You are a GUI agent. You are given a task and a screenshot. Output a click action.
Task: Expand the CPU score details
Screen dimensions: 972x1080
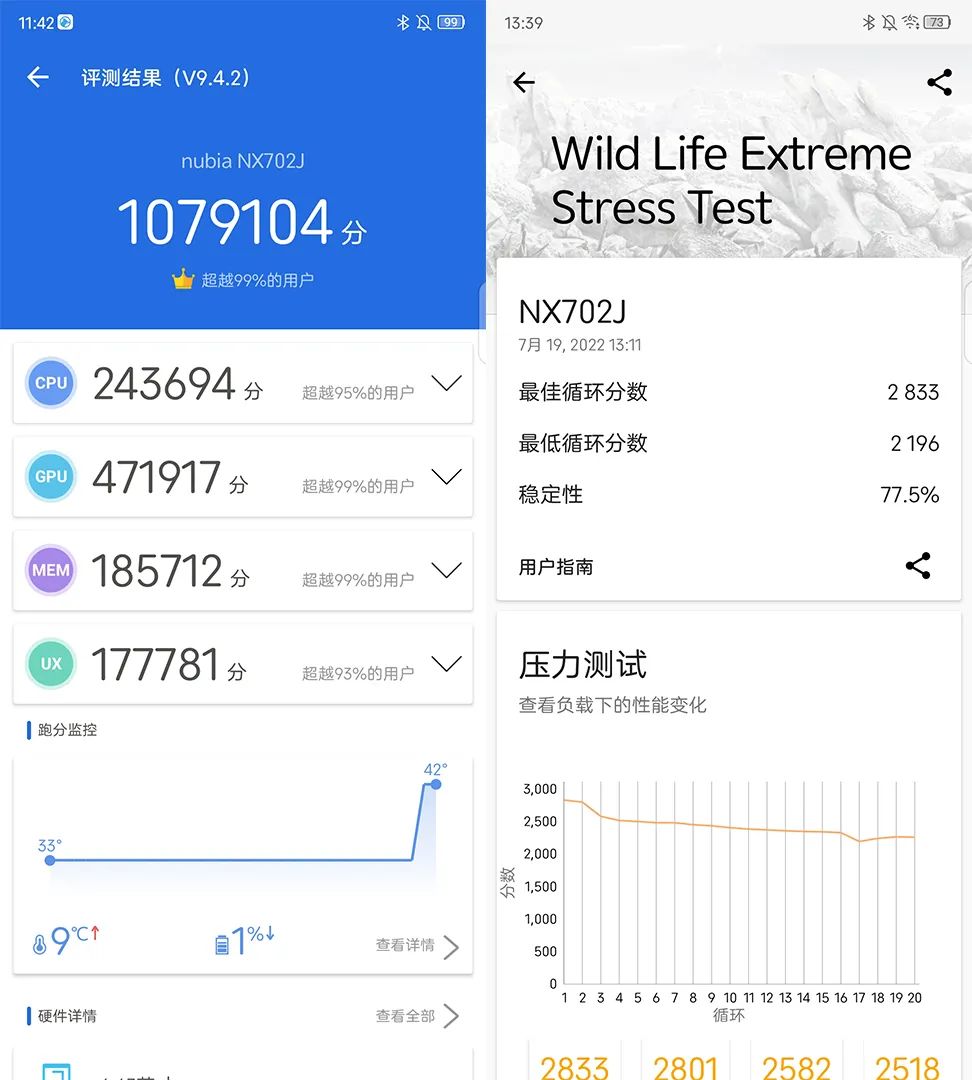tap(446, 383)
